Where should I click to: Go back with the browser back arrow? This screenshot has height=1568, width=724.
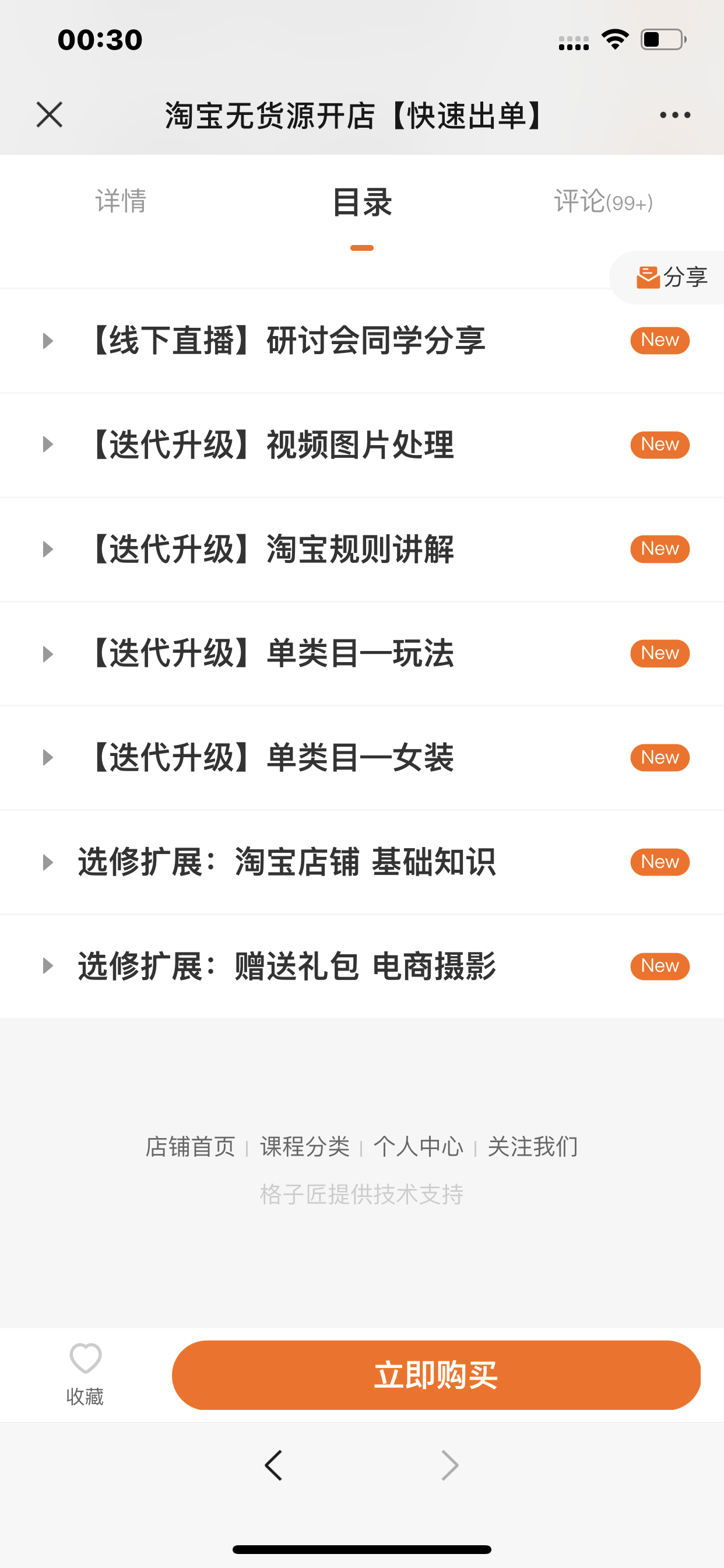274,1465
